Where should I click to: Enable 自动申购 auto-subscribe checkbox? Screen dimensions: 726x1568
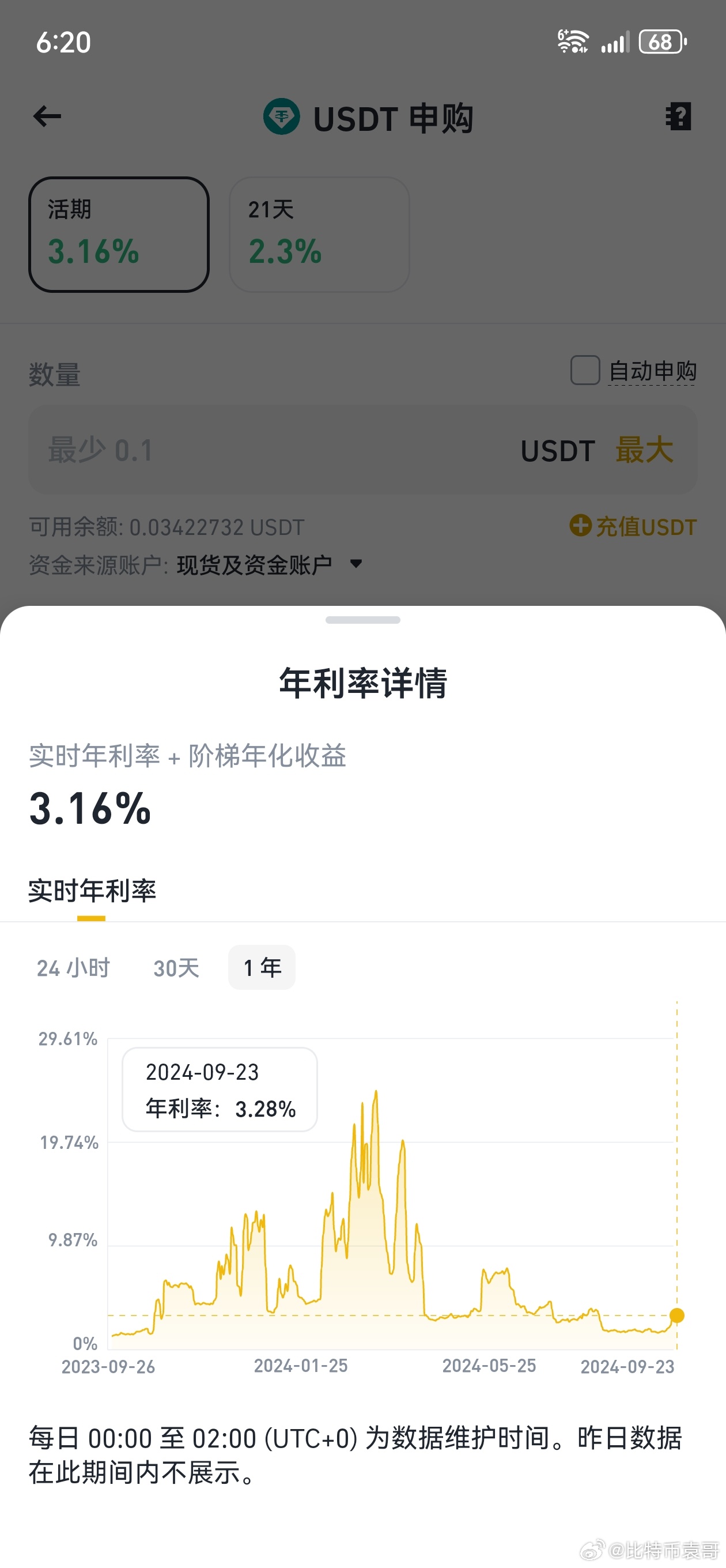coord(585,371)
